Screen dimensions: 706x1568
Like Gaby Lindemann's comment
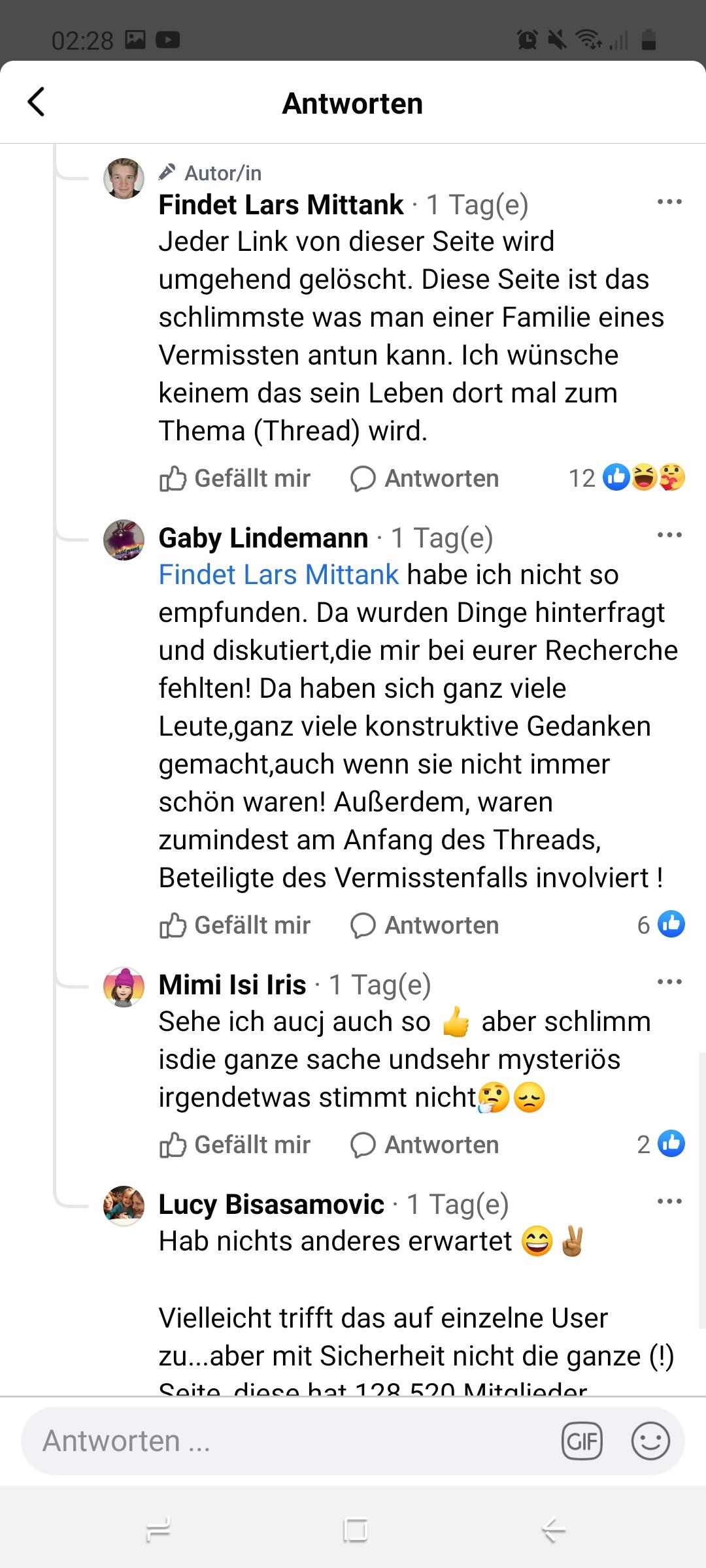235,925
